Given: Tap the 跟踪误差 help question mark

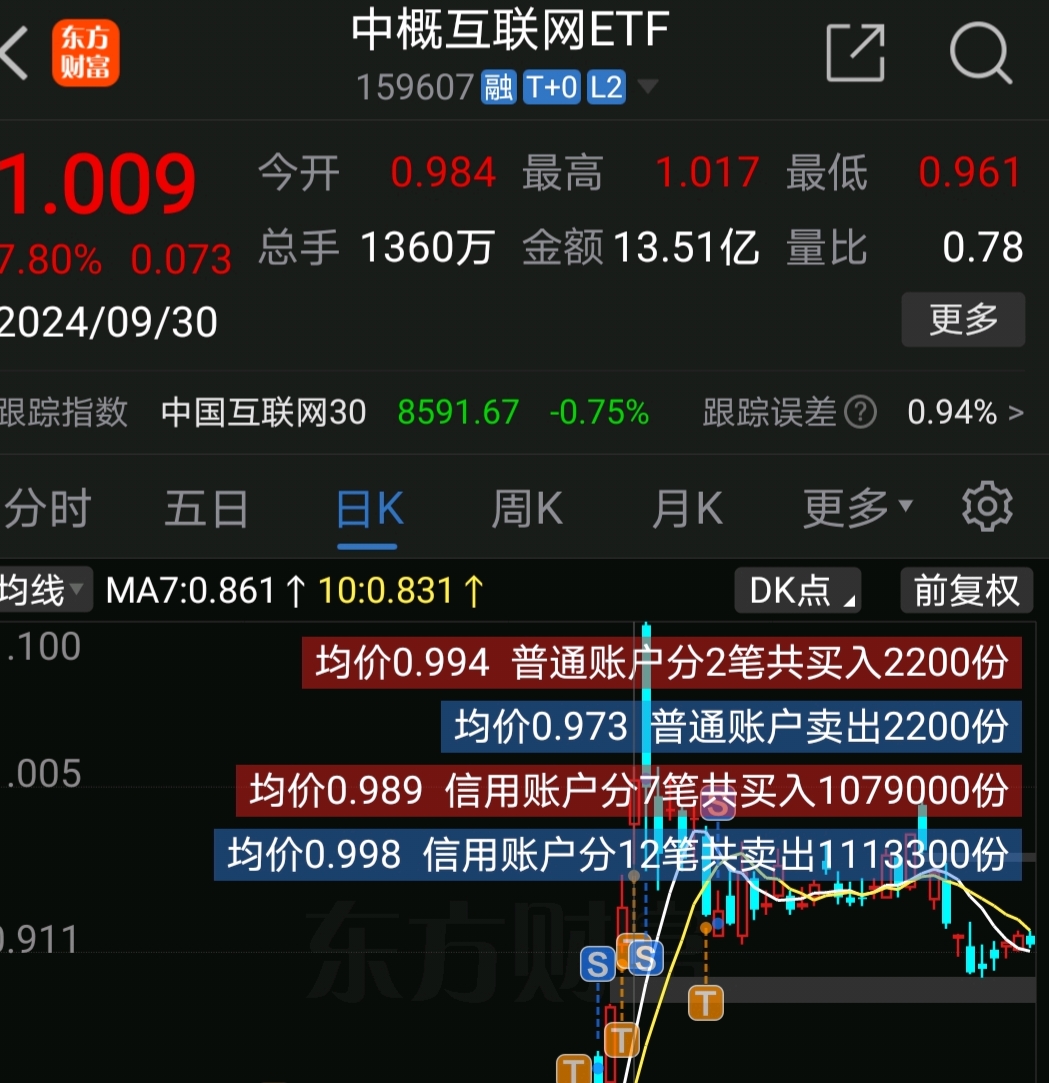Looking at the screenshot, I should point(860,412).
